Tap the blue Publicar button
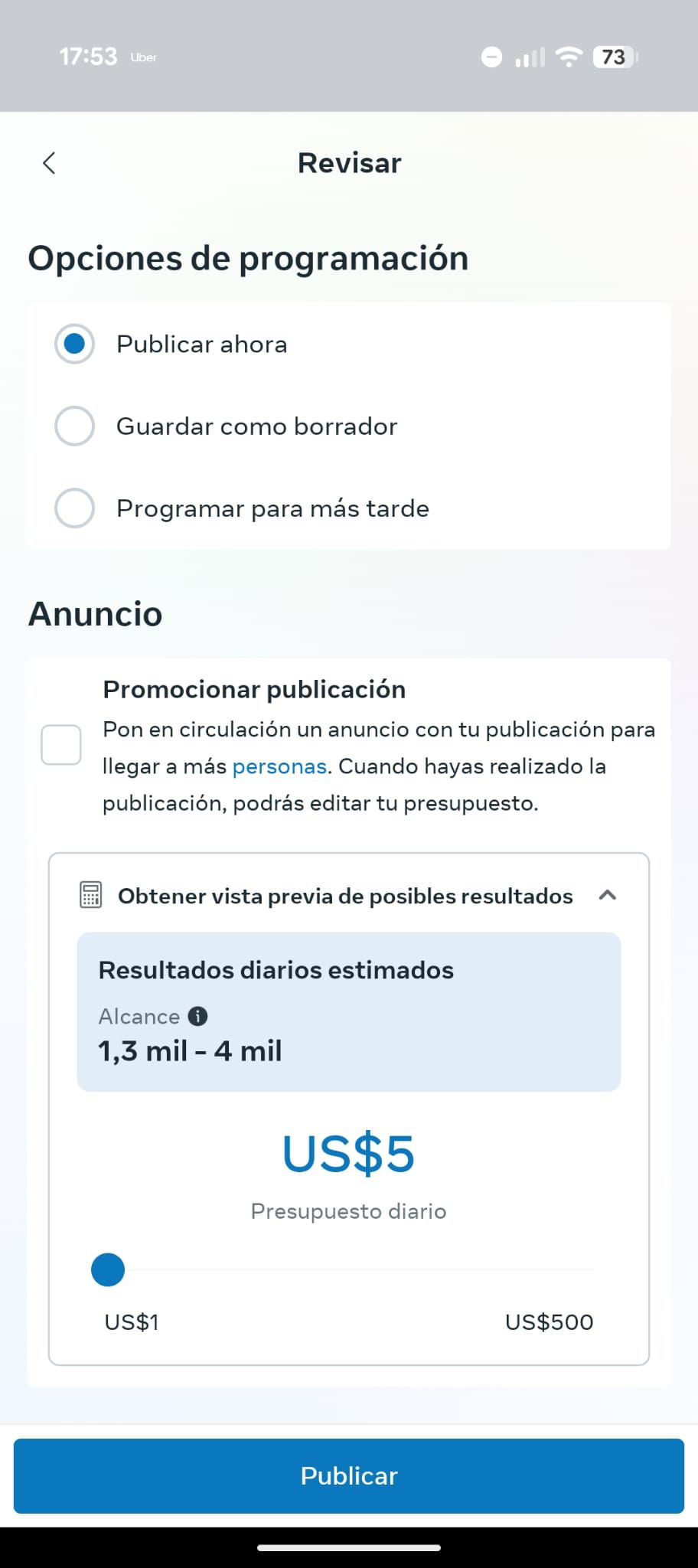This screenshot has height=1568, width=698. [x=349, y=1475]
